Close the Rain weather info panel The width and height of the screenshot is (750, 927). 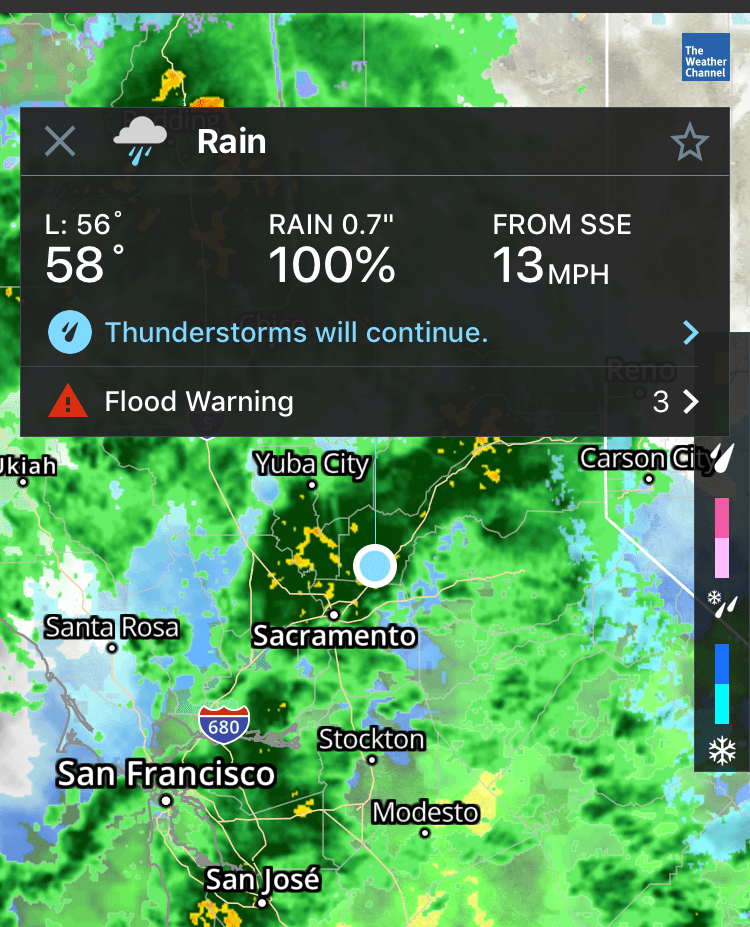coord(60,142)
